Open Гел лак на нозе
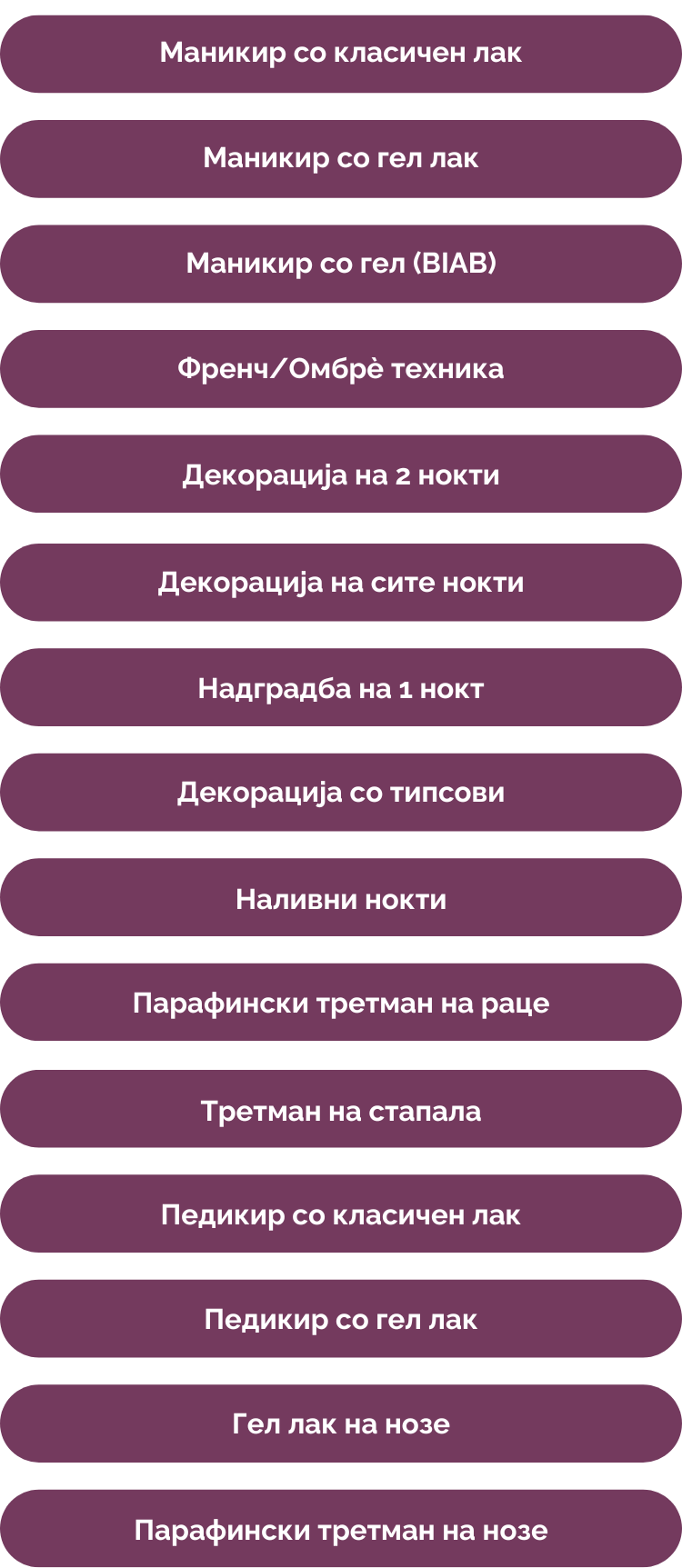Screen dimensions: 682x1568 click(341, 1423)
